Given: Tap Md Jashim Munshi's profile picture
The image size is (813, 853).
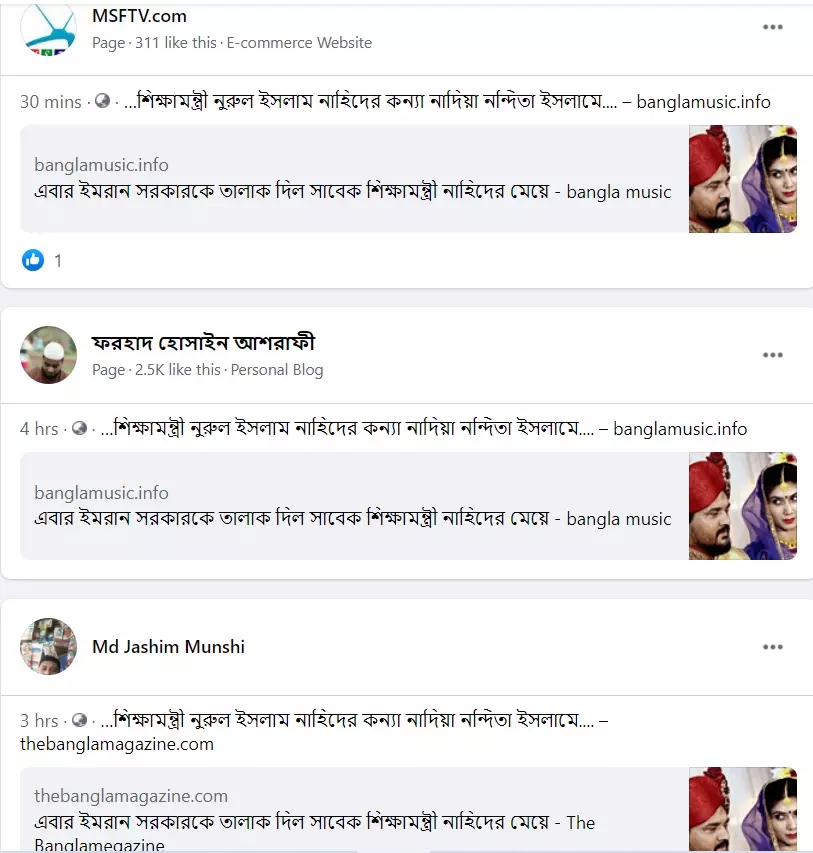Looking at the screenshot, I should pyautogui.click(x=48, y=646).
